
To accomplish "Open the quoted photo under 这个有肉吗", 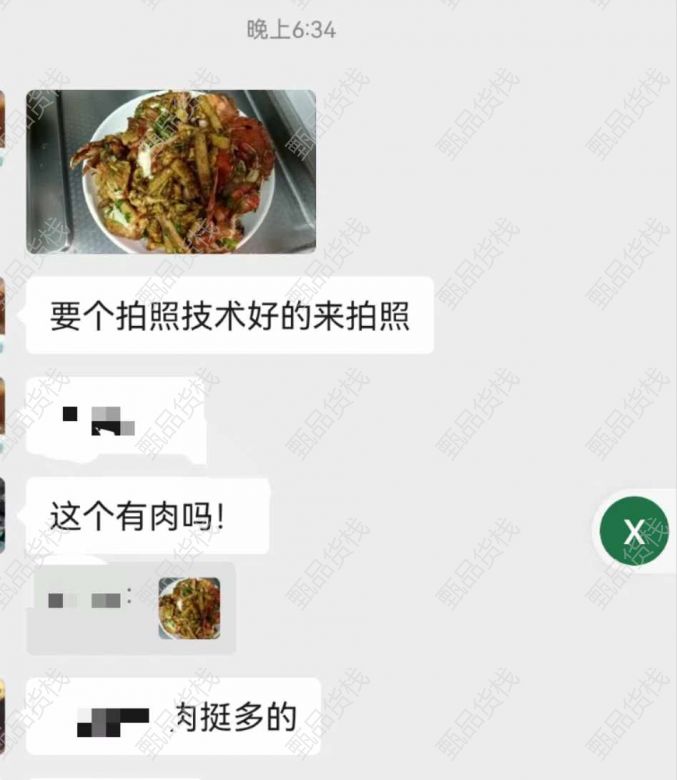I will pos(189,608).
